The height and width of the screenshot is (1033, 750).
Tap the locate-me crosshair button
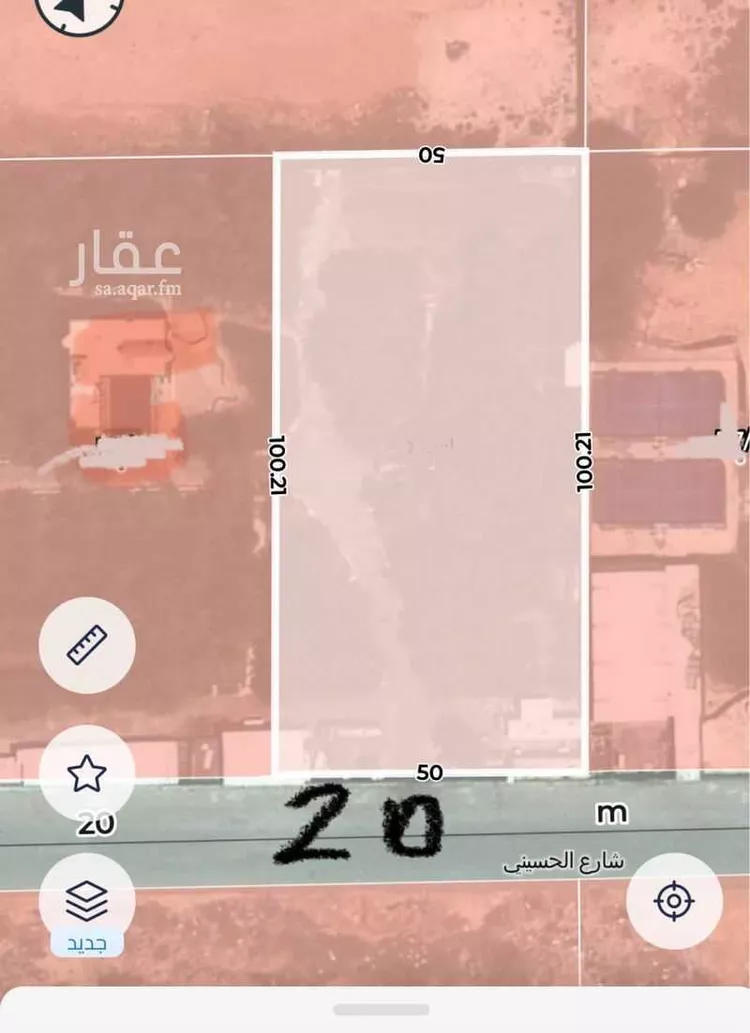[x=673, y=901]
